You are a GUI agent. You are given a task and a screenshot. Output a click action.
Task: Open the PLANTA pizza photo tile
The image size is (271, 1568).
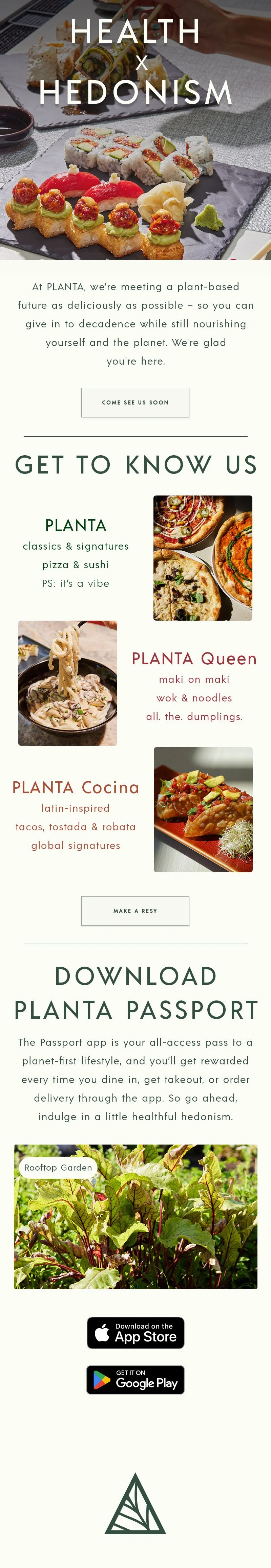(x=202, y=558)
